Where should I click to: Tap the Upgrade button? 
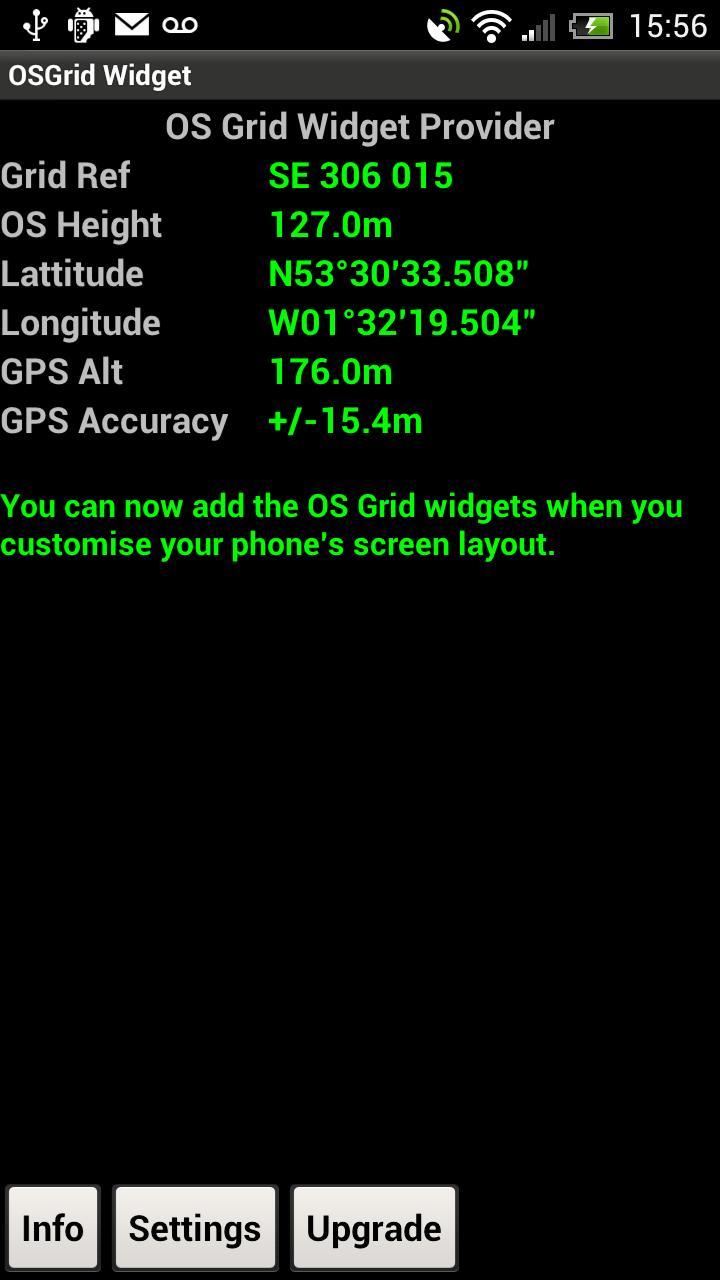pyautogui.click(x=374, y=1227)
